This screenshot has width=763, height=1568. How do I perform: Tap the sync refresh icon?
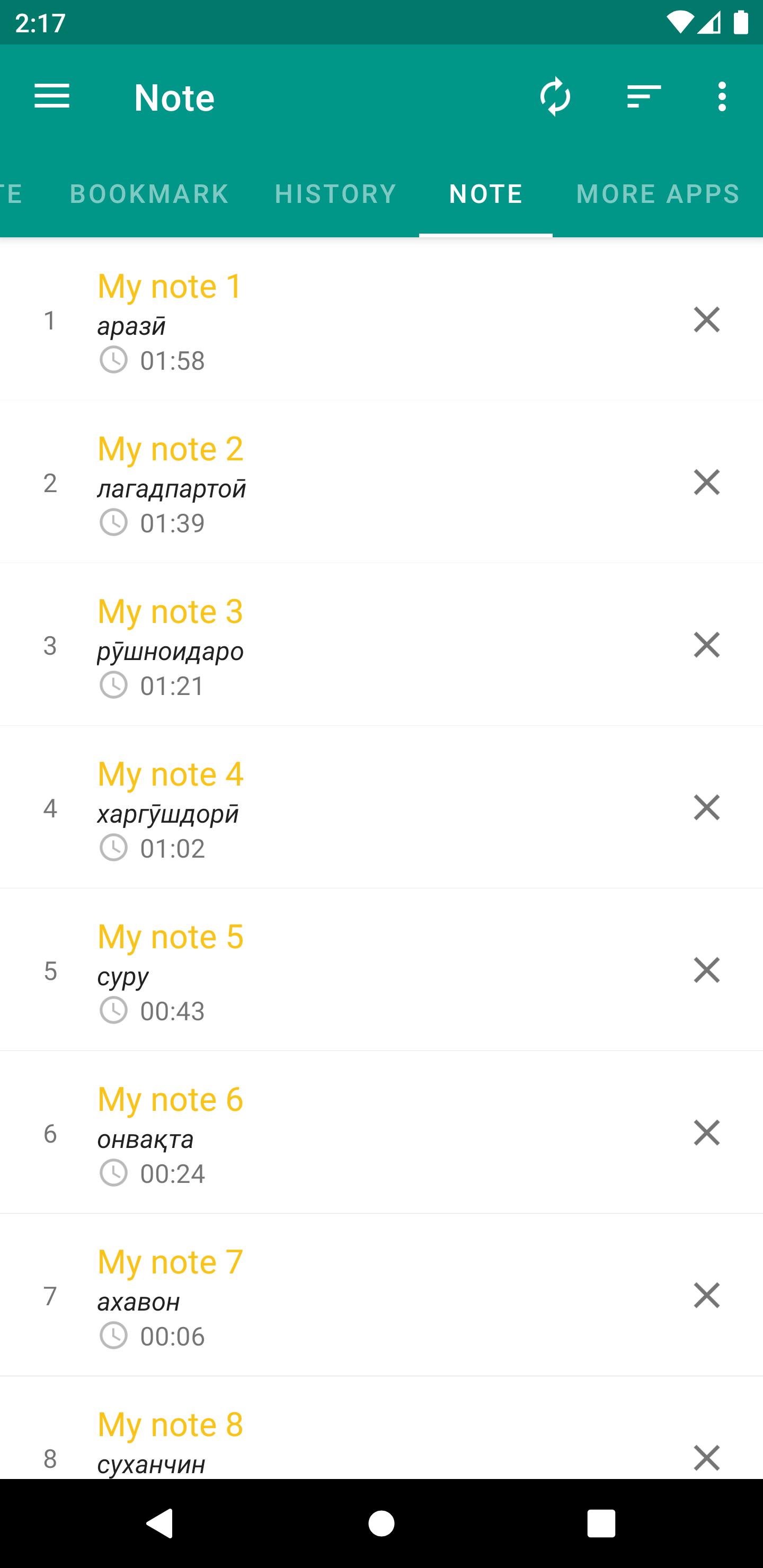pyautogui.click(x=555, y=97)
